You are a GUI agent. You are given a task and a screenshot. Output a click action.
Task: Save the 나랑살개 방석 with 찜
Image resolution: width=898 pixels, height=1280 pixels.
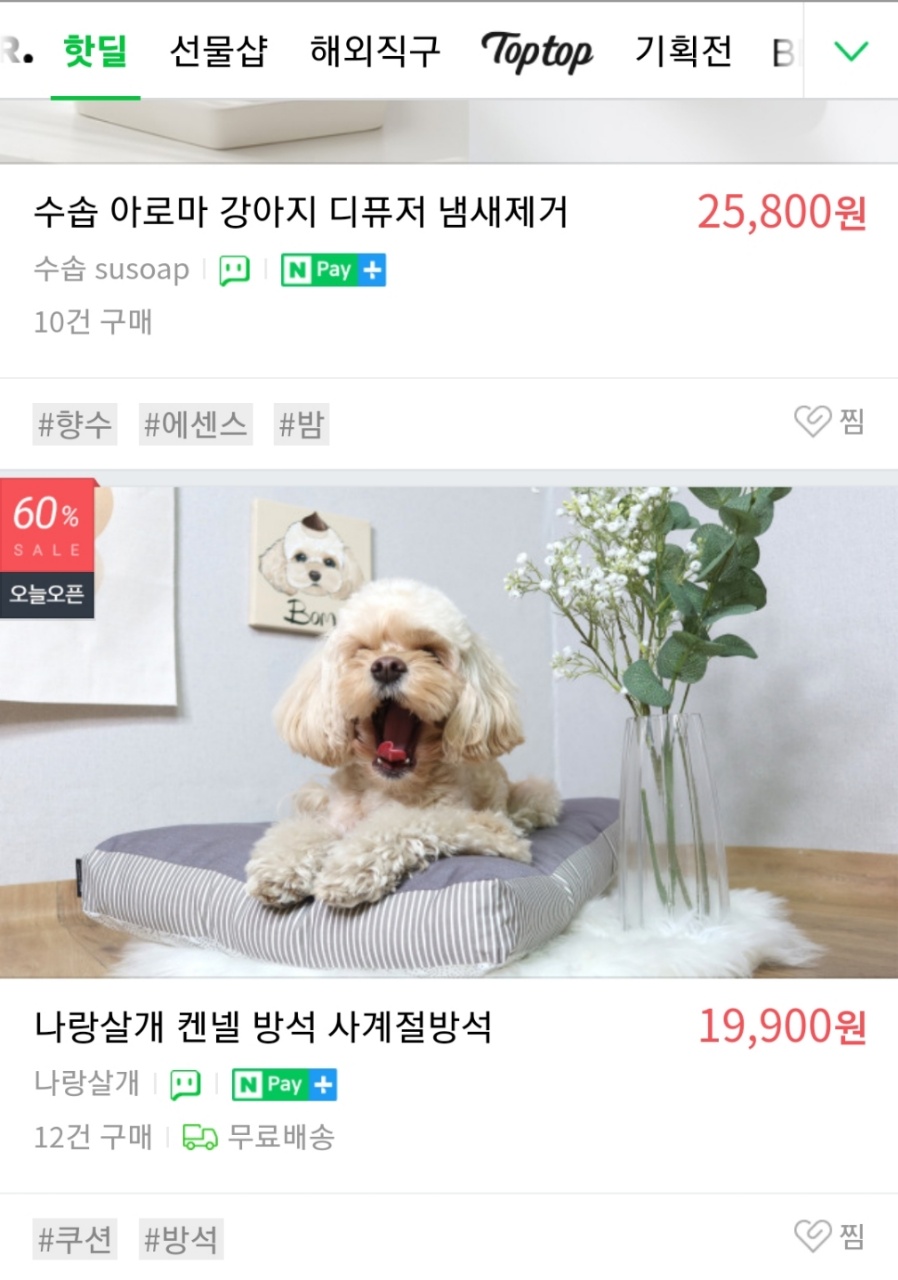829,1236
